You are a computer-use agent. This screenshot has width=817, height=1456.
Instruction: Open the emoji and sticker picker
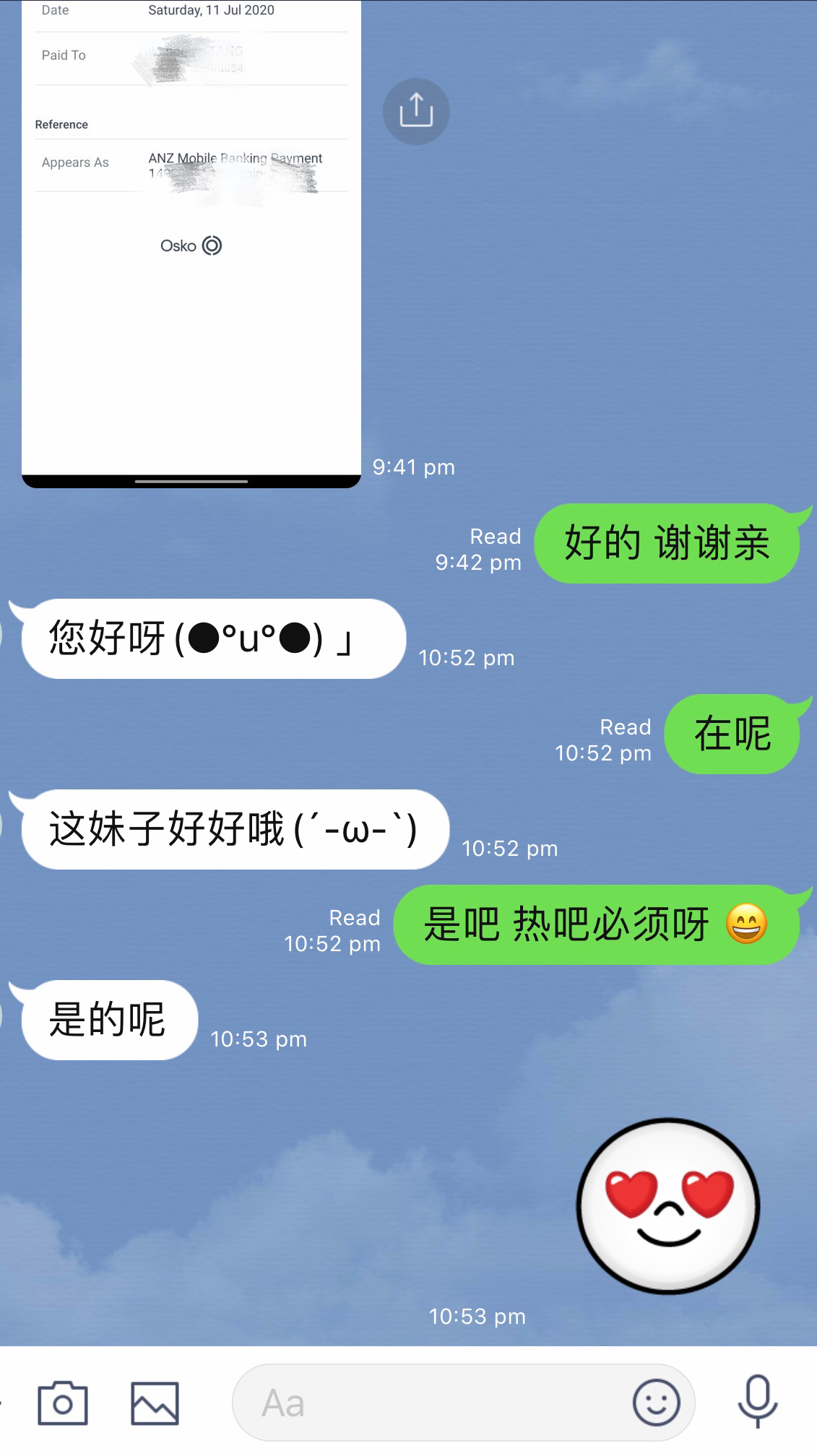[656, 1403]
